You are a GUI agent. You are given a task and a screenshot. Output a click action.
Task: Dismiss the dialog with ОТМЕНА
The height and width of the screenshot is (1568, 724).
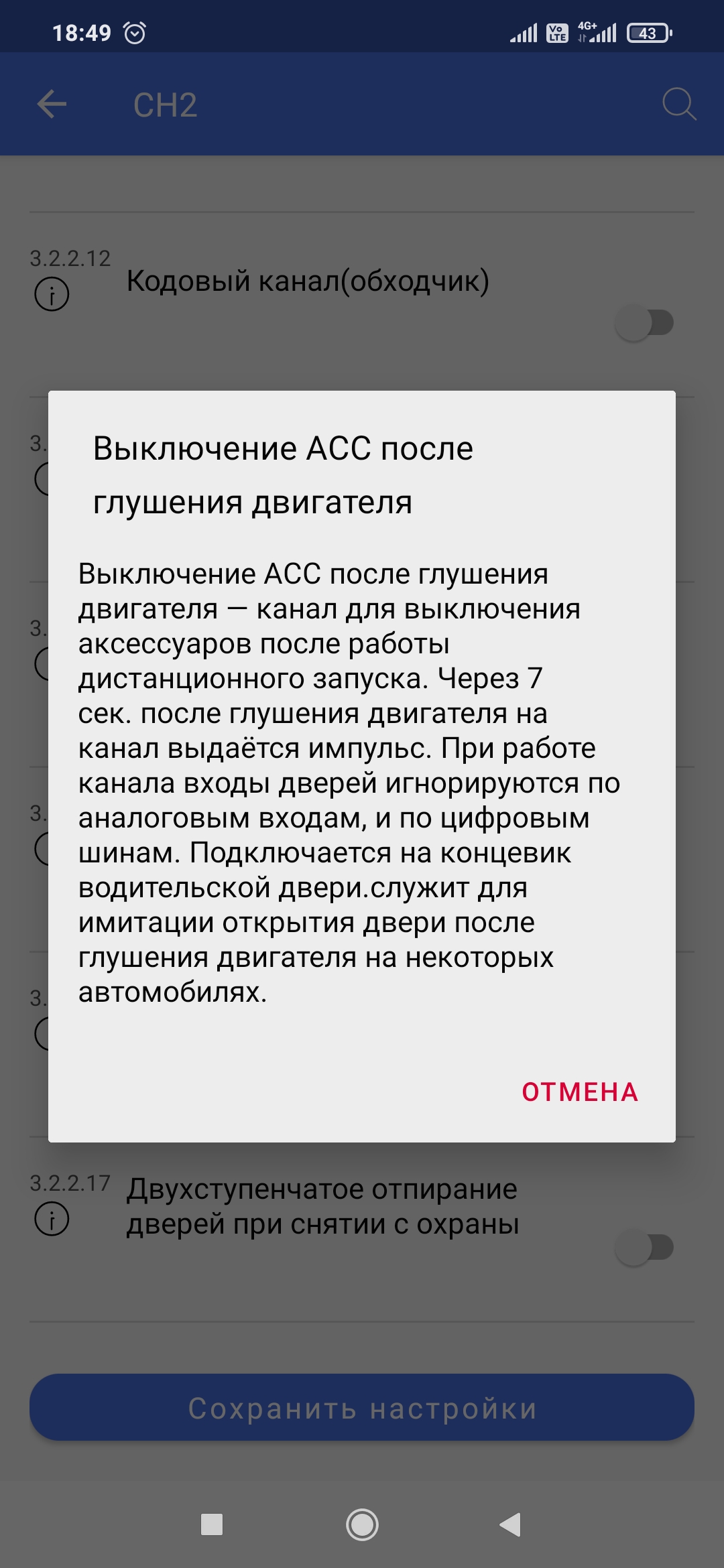580,1092
